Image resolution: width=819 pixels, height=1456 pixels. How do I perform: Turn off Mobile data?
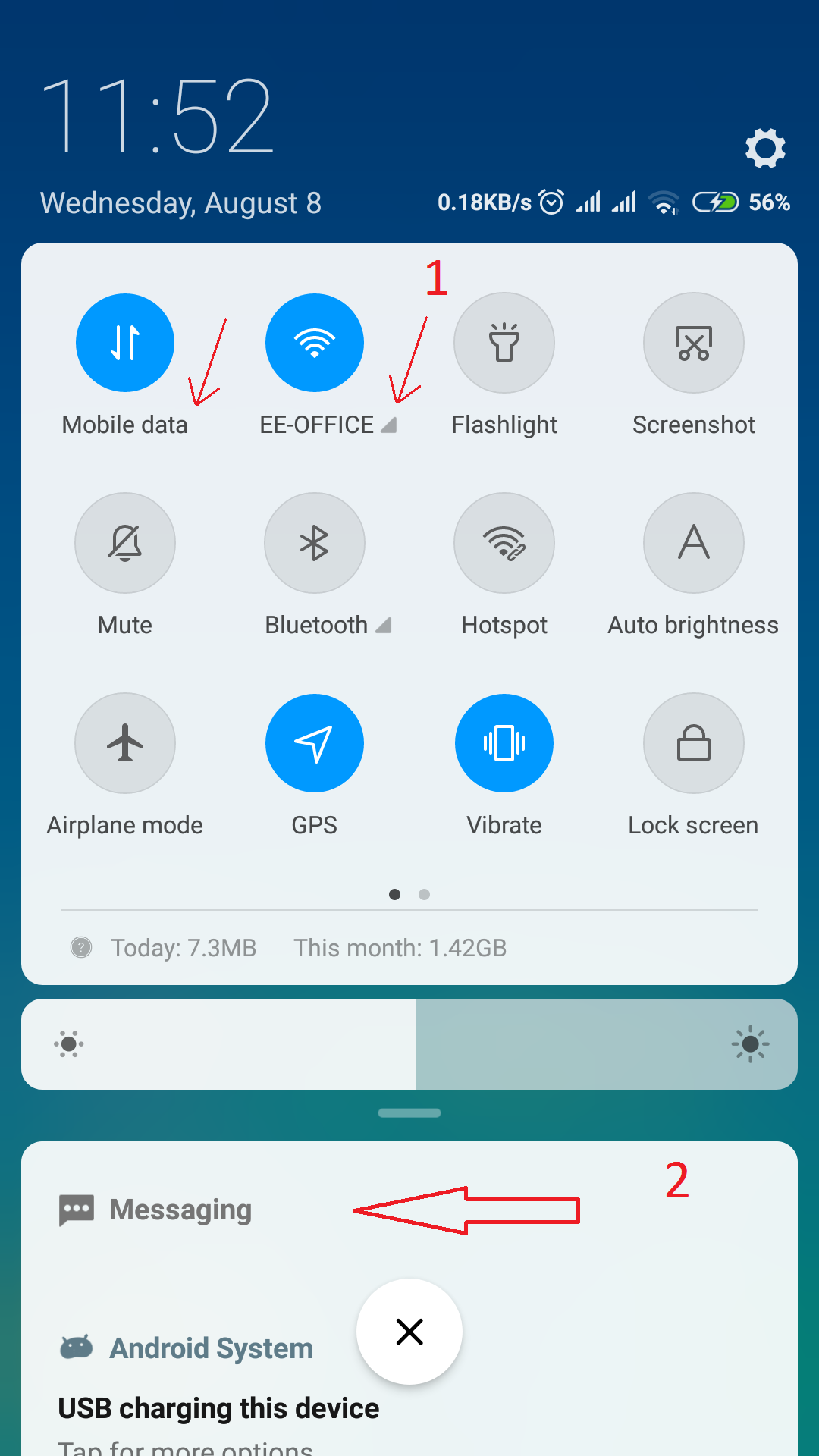[x=125, y=343]
